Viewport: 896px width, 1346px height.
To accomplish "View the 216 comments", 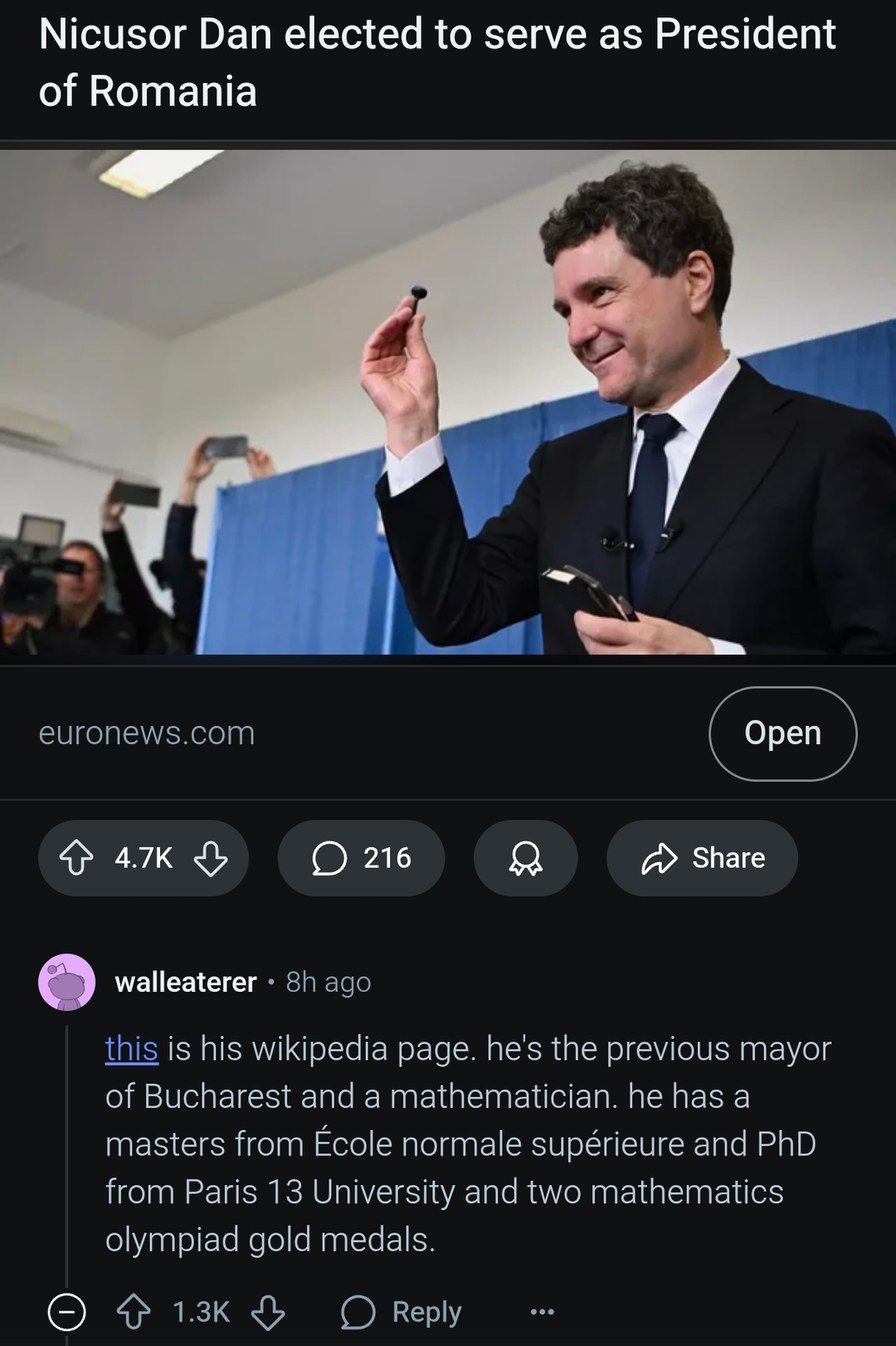I will [361, 858].
